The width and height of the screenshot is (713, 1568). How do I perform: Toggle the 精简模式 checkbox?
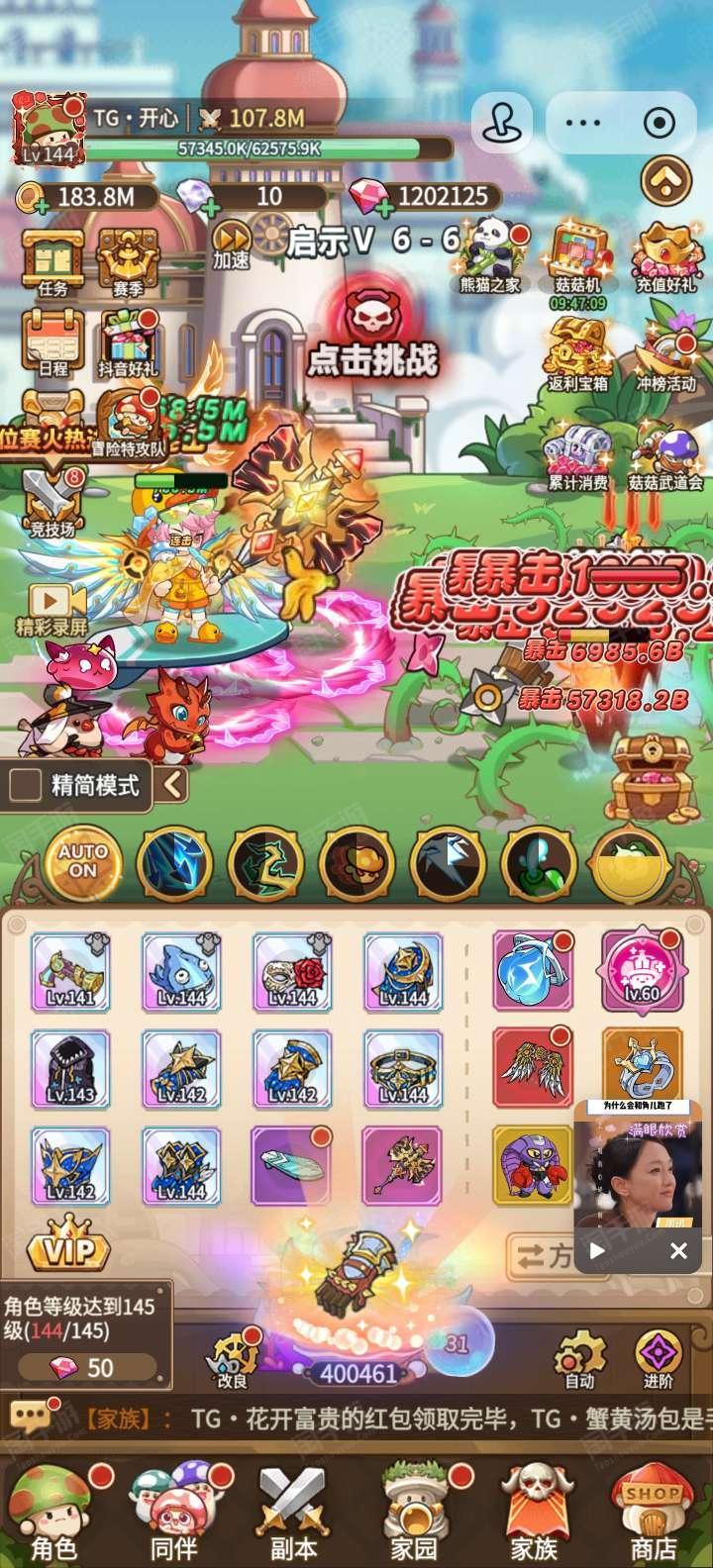tap(24, 786)
